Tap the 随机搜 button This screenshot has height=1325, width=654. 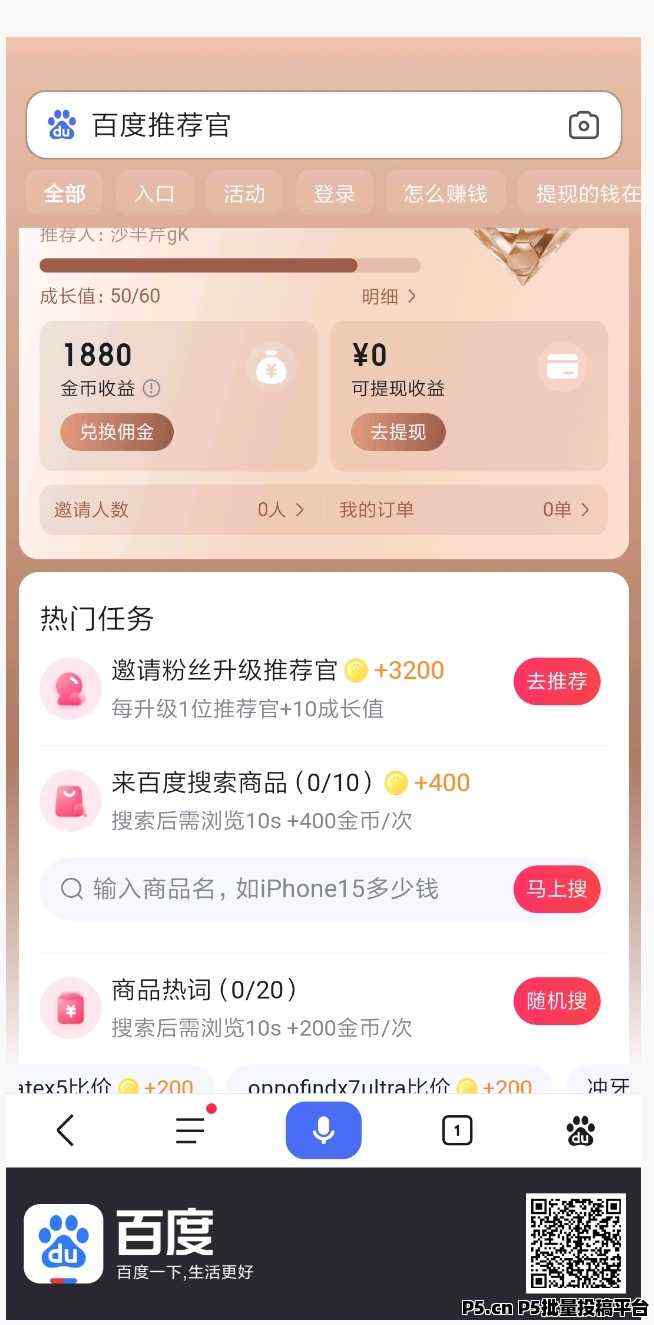click(557, 1001)
